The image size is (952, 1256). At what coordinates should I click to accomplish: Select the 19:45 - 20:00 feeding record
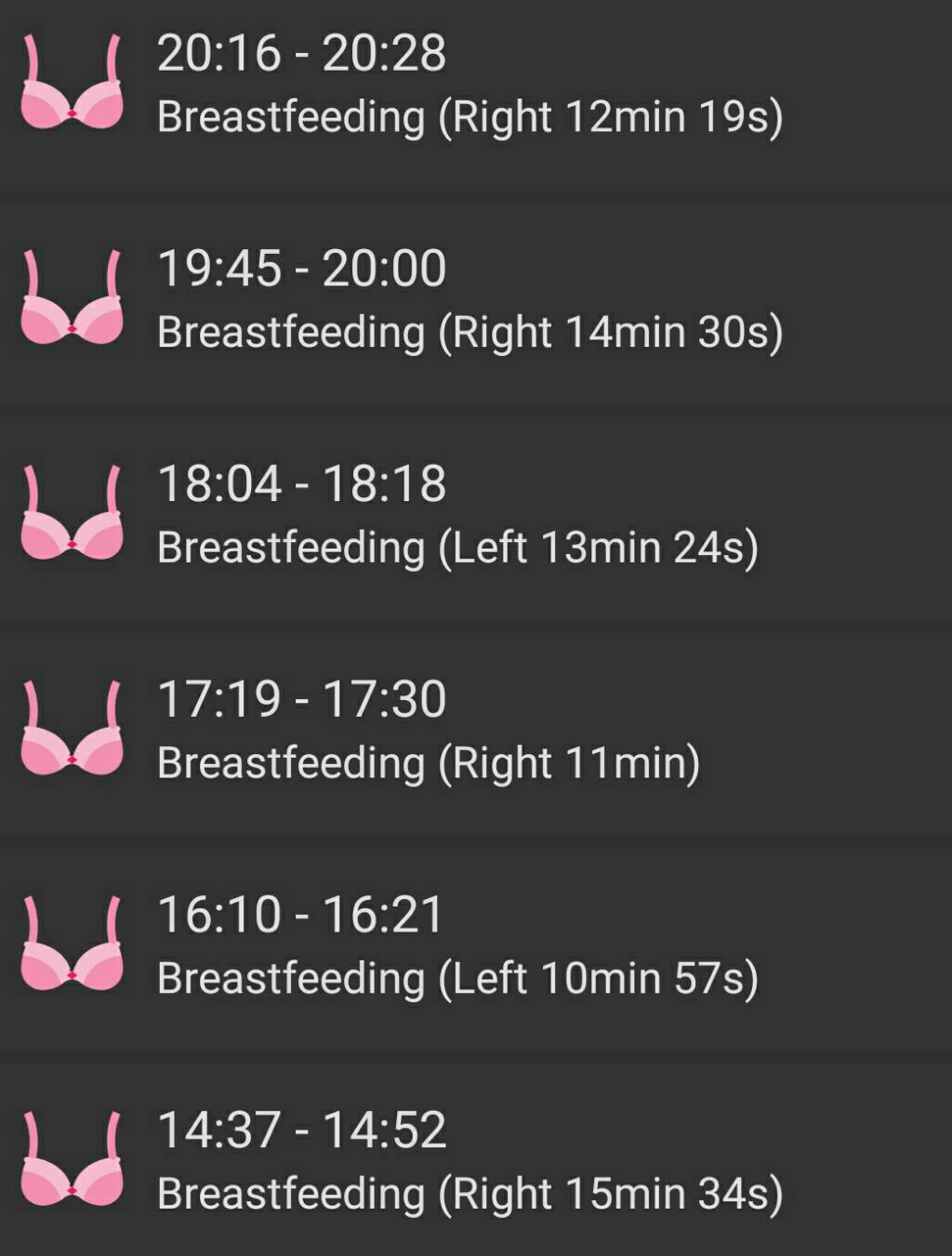[x=469, y=300]
